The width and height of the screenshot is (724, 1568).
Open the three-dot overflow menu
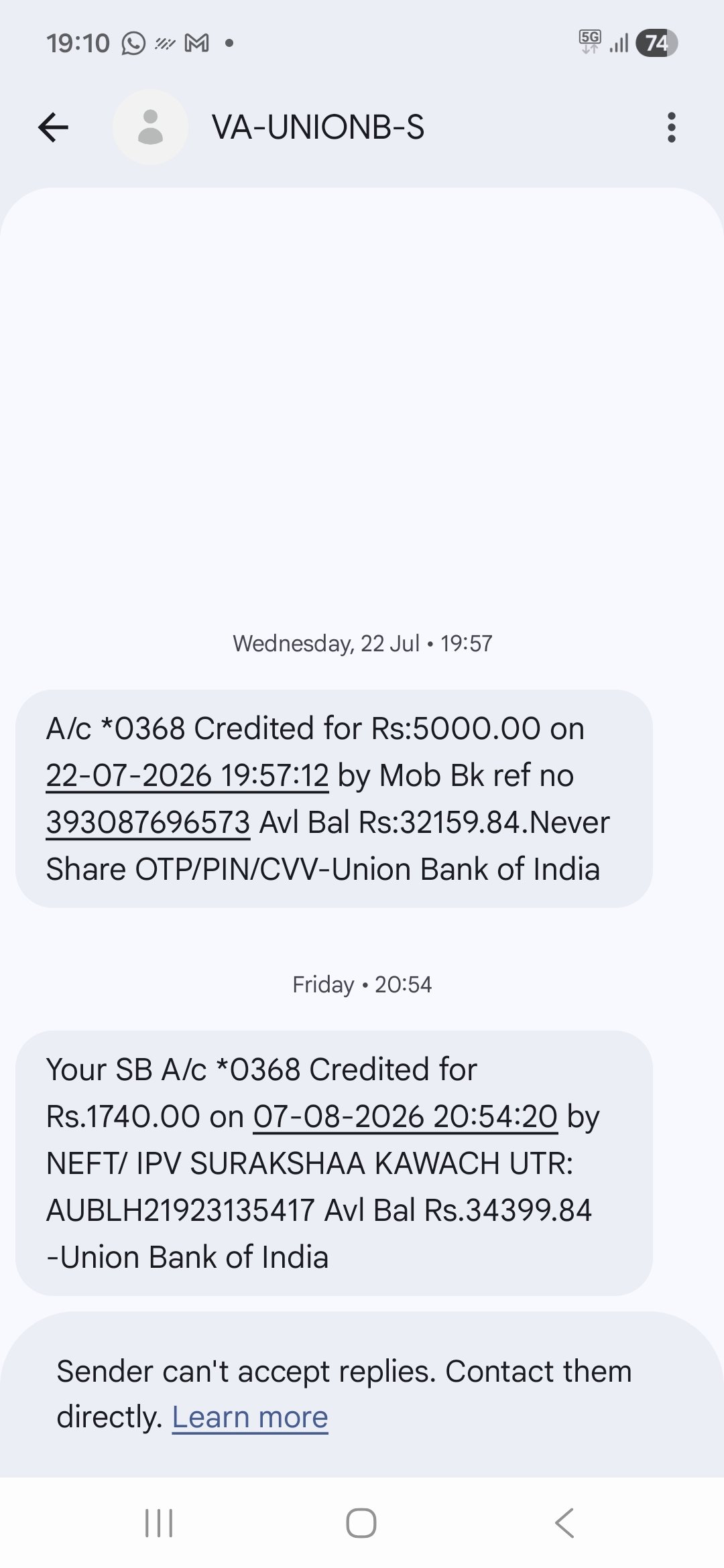click(671, 127)
